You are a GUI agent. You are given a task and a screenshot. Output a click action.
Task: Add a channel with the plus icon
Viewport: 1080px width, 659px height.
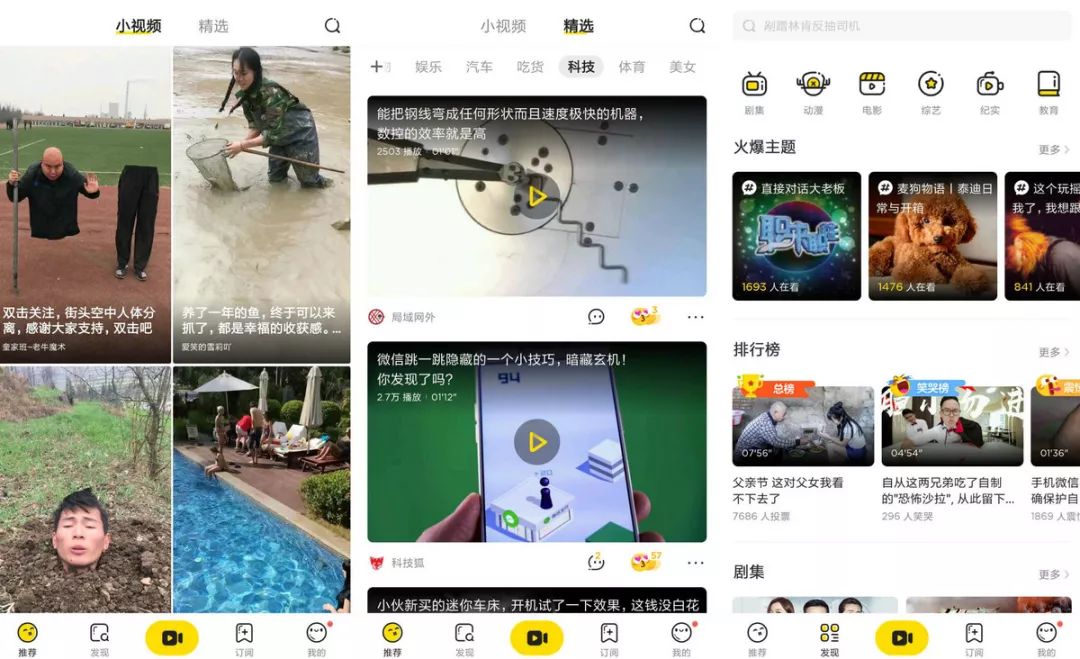[377, 67]
